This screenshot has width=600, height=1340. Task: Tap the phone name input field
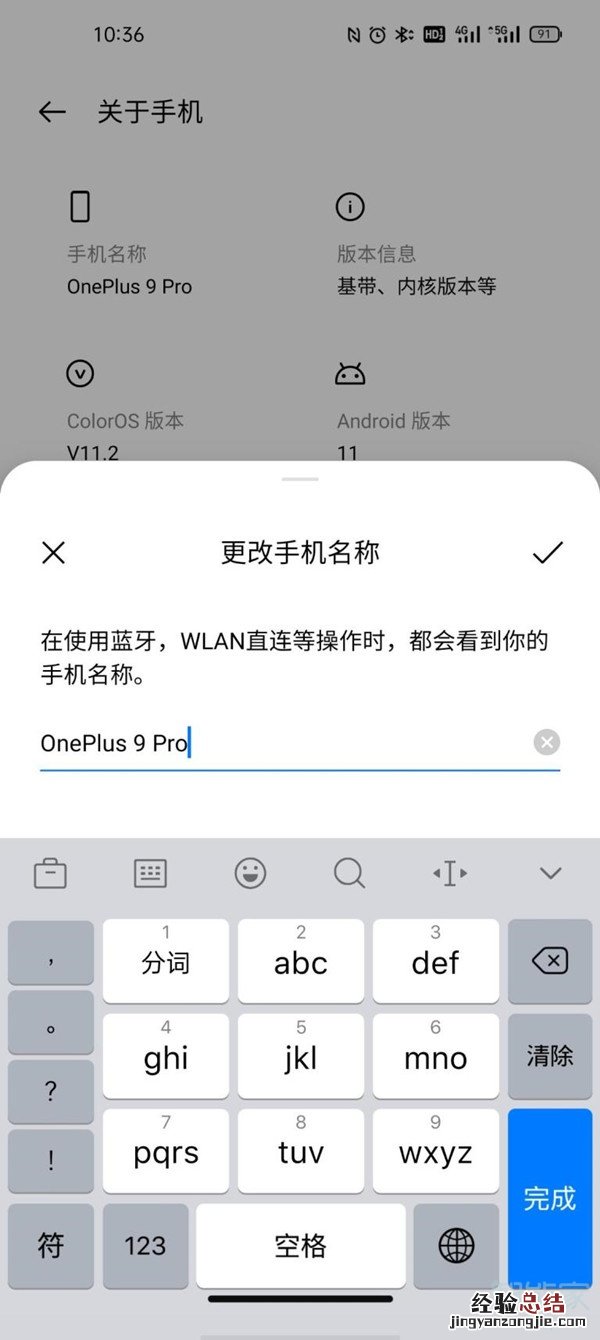coord(280,743)
